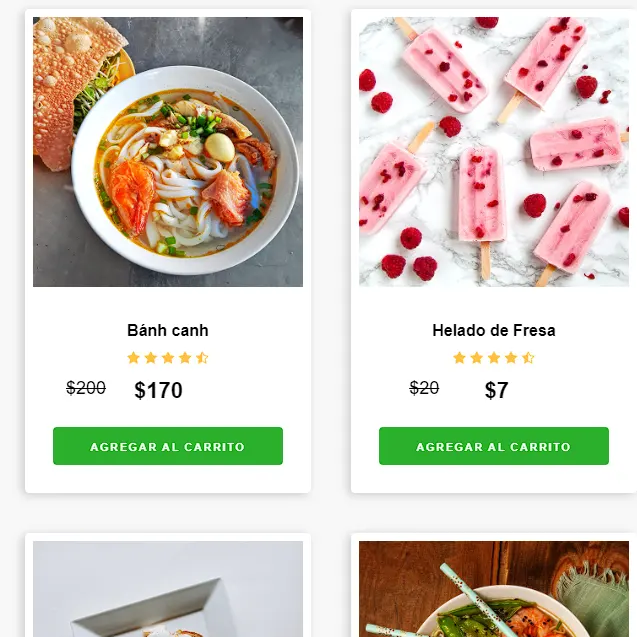Add Helado de Fresa to the cart

(493, 446)
